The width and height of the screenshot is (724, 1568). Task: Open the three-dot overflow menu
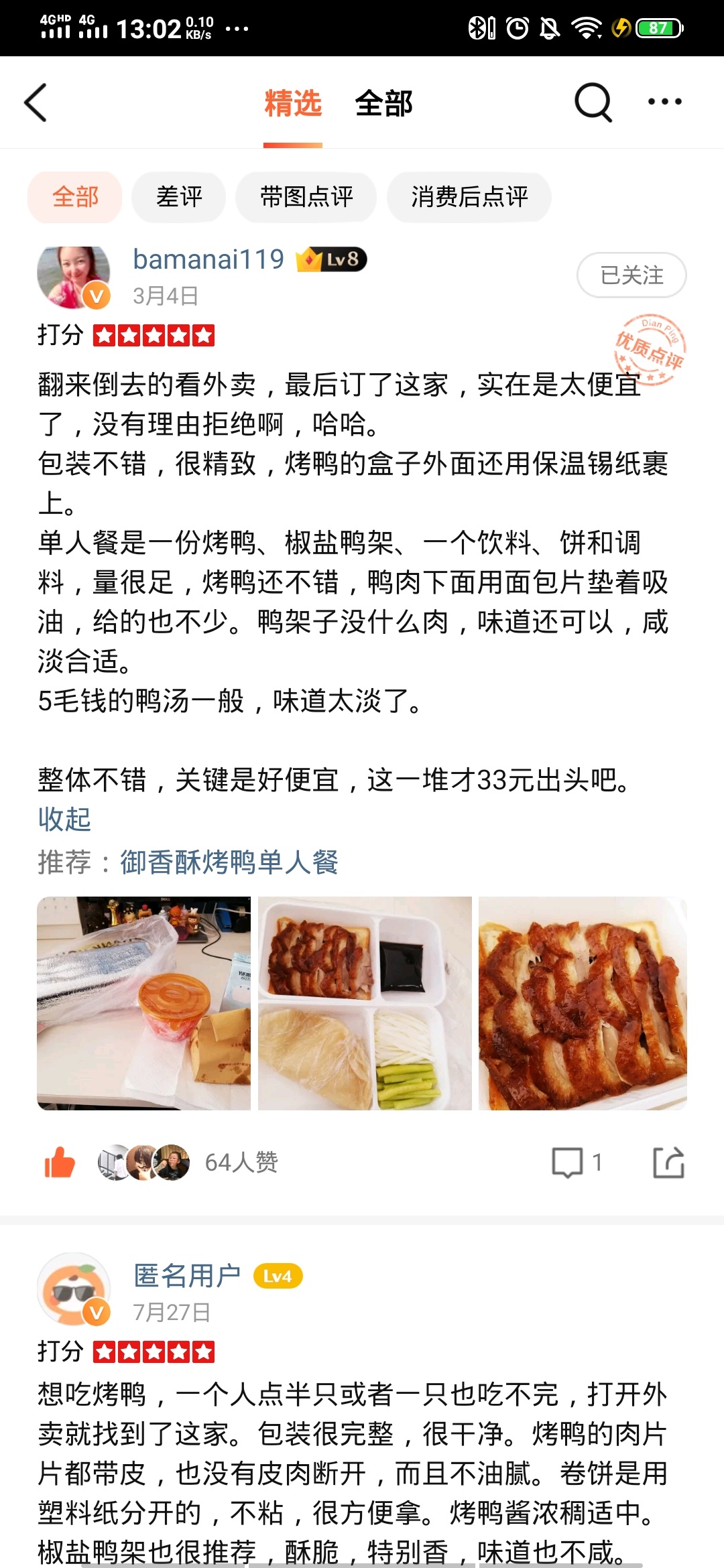coord(664,102)
